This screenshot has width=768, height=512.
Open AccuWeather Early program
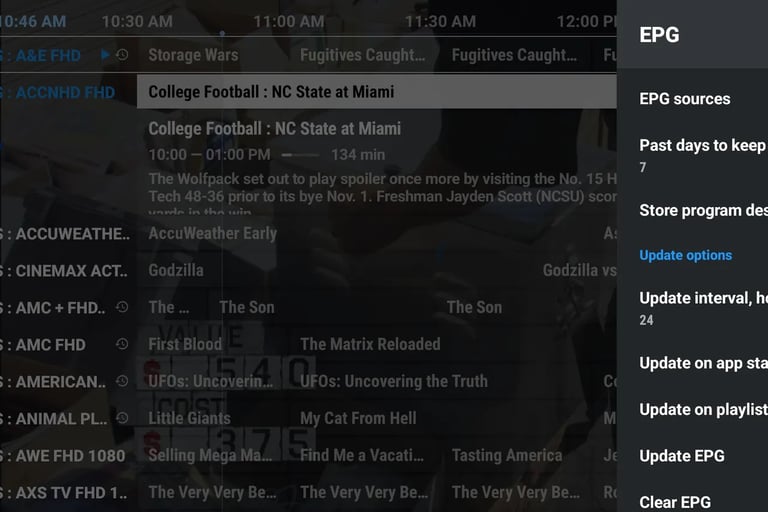click(212, 233)
